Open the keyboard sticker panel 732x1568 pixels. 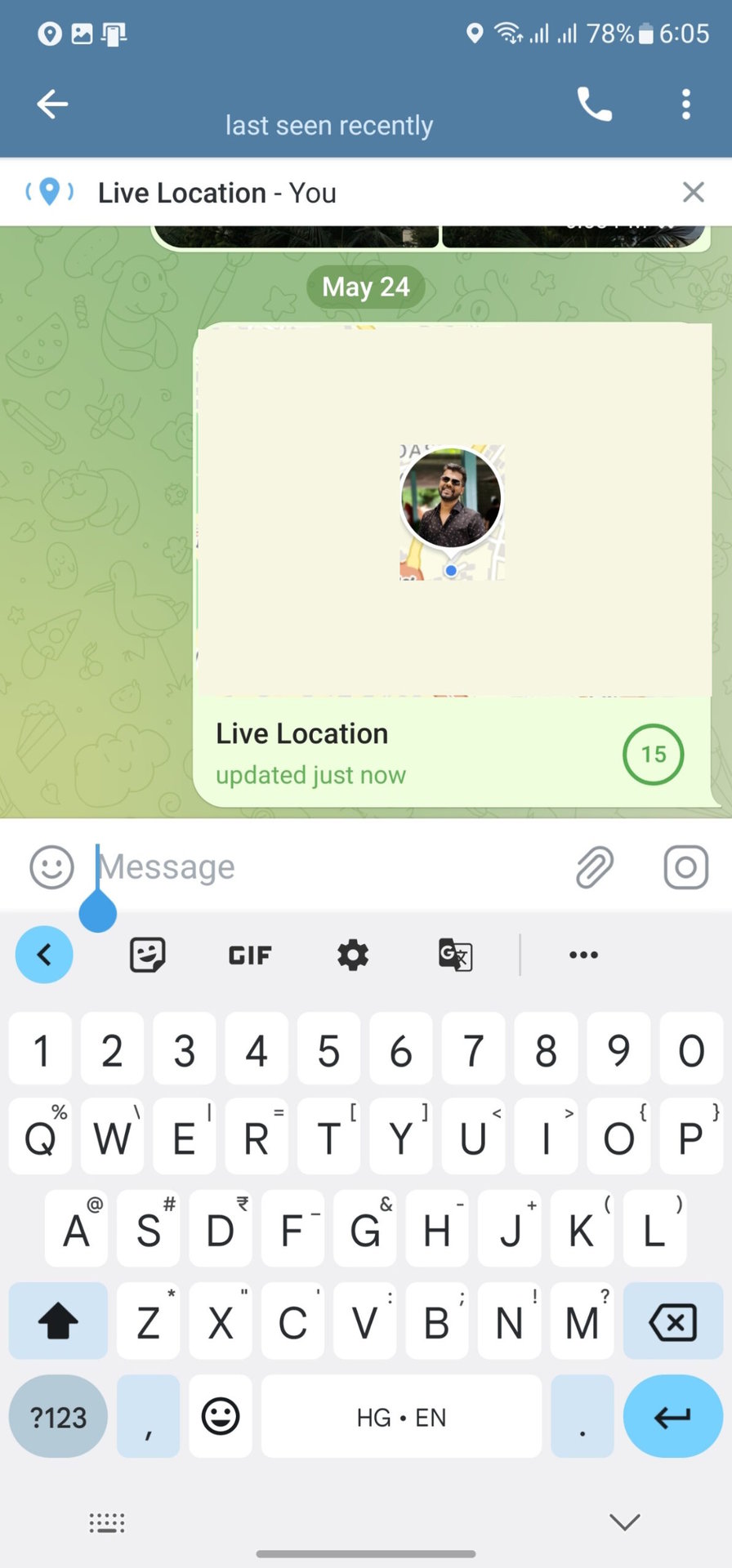click(148, 955)
